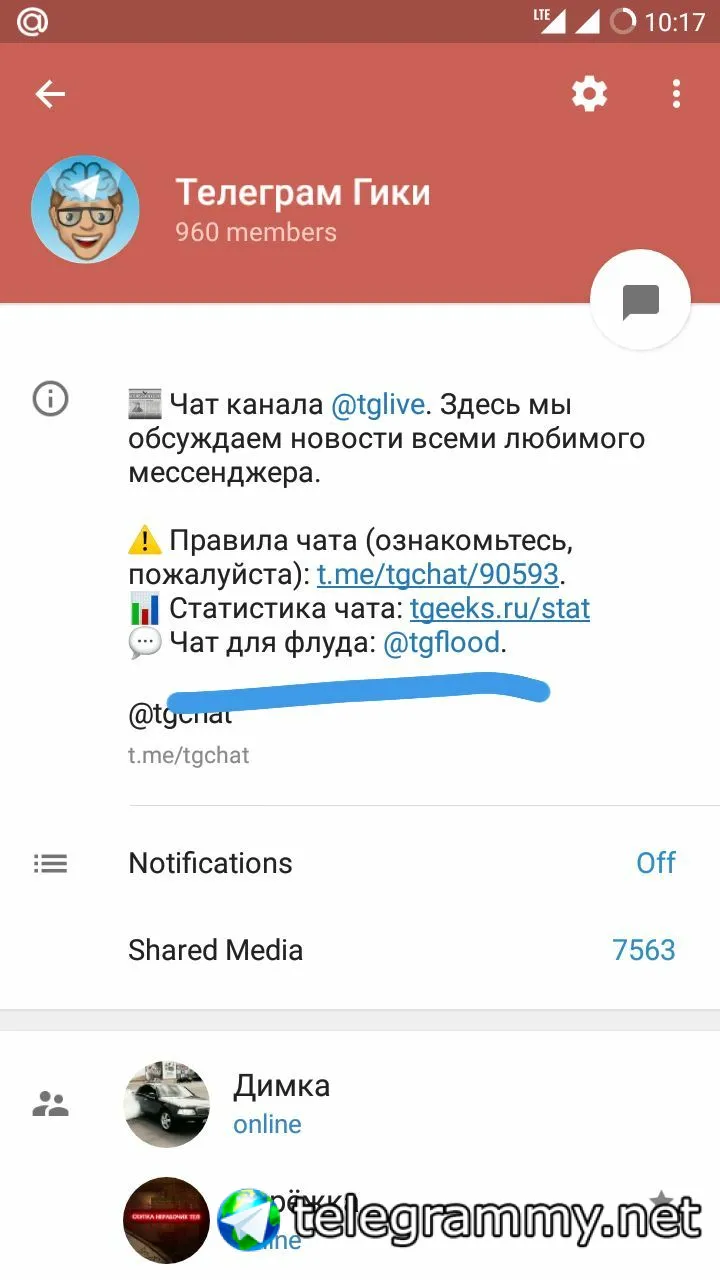This screenshot has width=720, height=1280.
Task: Open the three-dot overflow menu
Action: point(676,94)
